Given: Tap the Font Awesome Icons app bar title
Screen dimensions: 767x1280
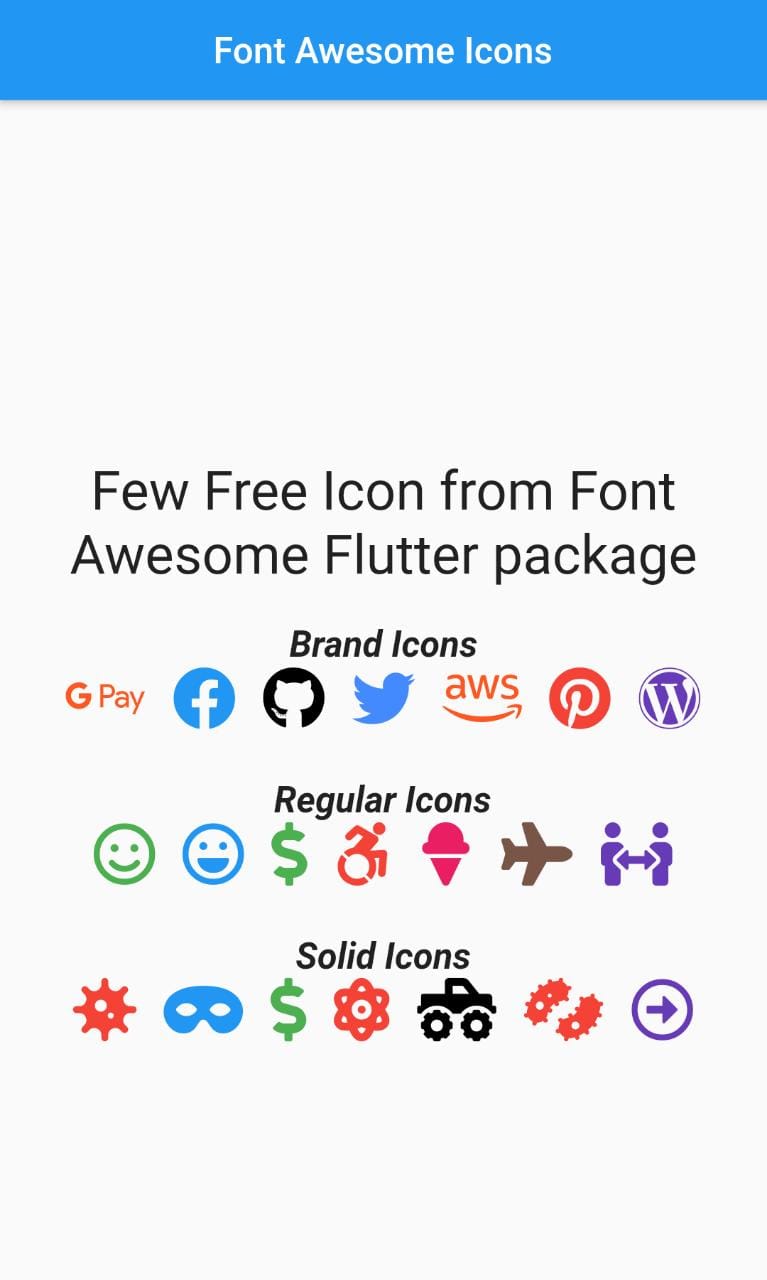Looking at the screenshot, I should (x=383, y=50).
